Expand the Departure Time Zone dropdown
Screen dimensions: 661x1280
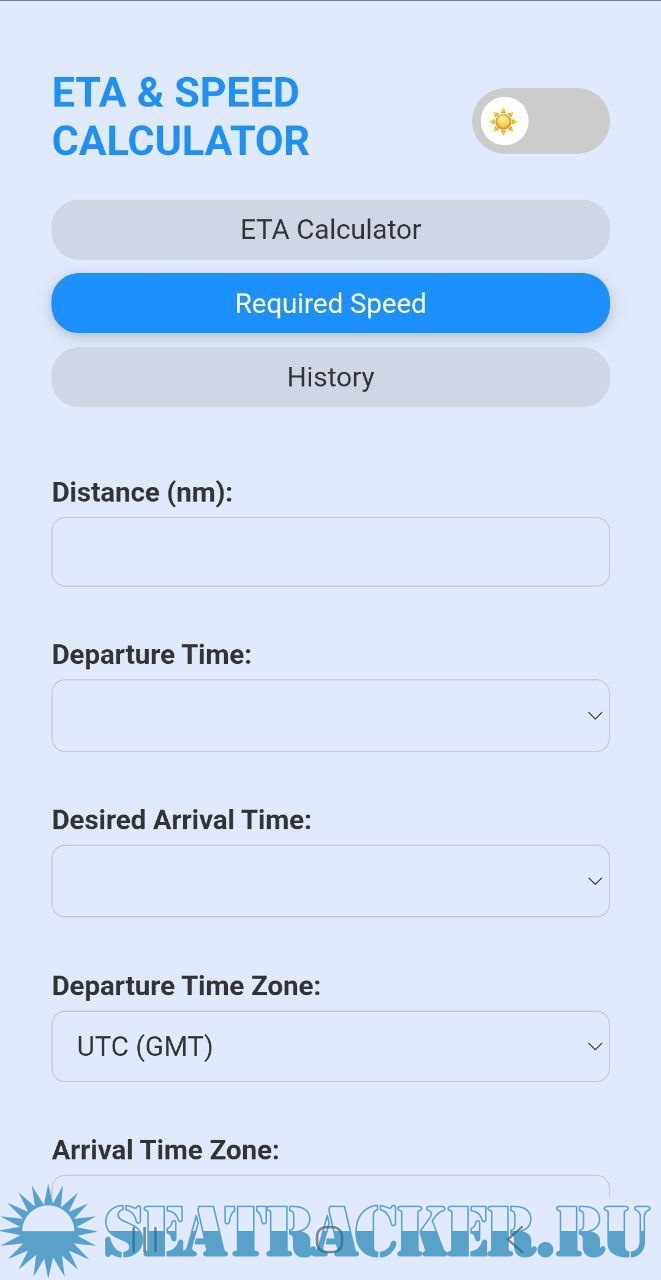coord(330,1046)
